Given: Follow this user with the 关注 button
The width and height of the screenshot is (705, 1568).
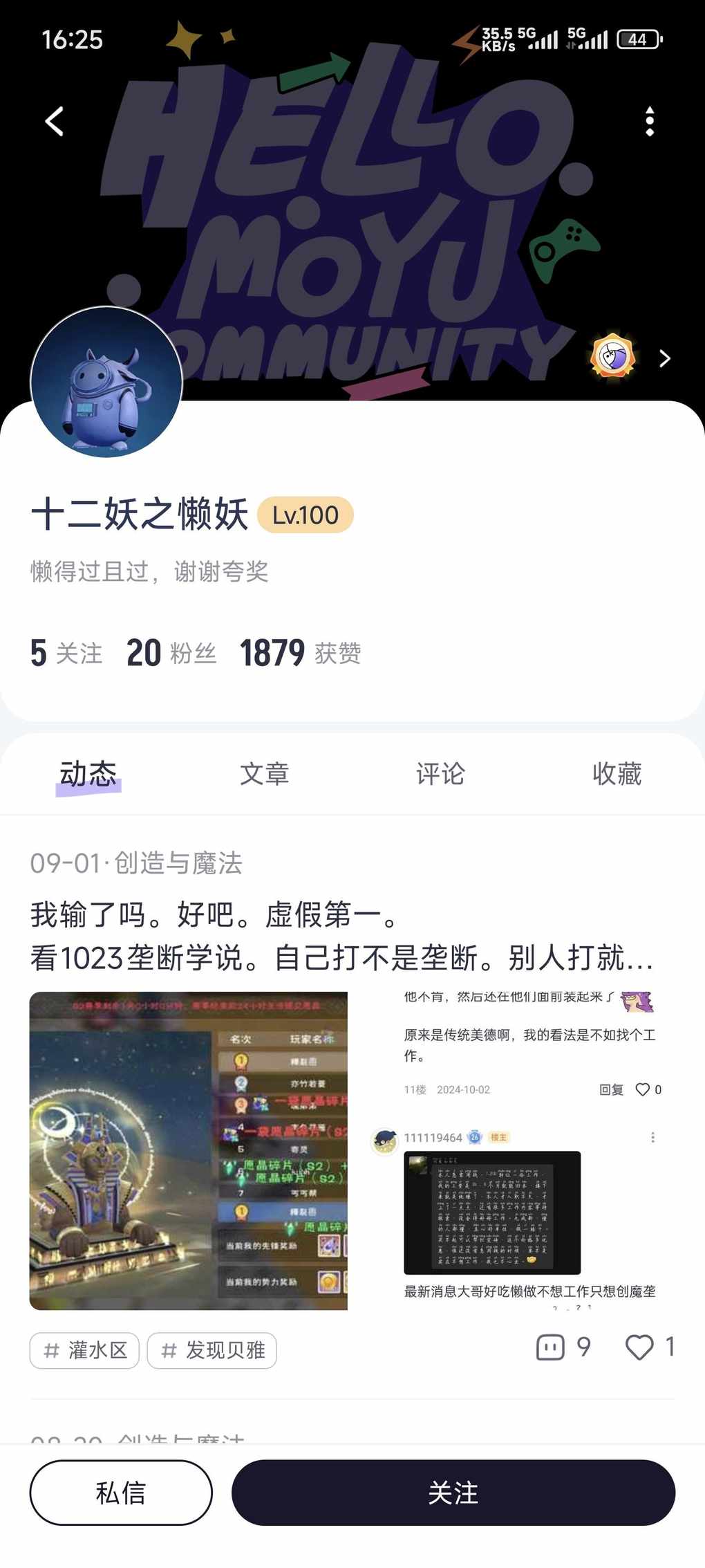Looking at the screenshot, I should (453, 1493).
